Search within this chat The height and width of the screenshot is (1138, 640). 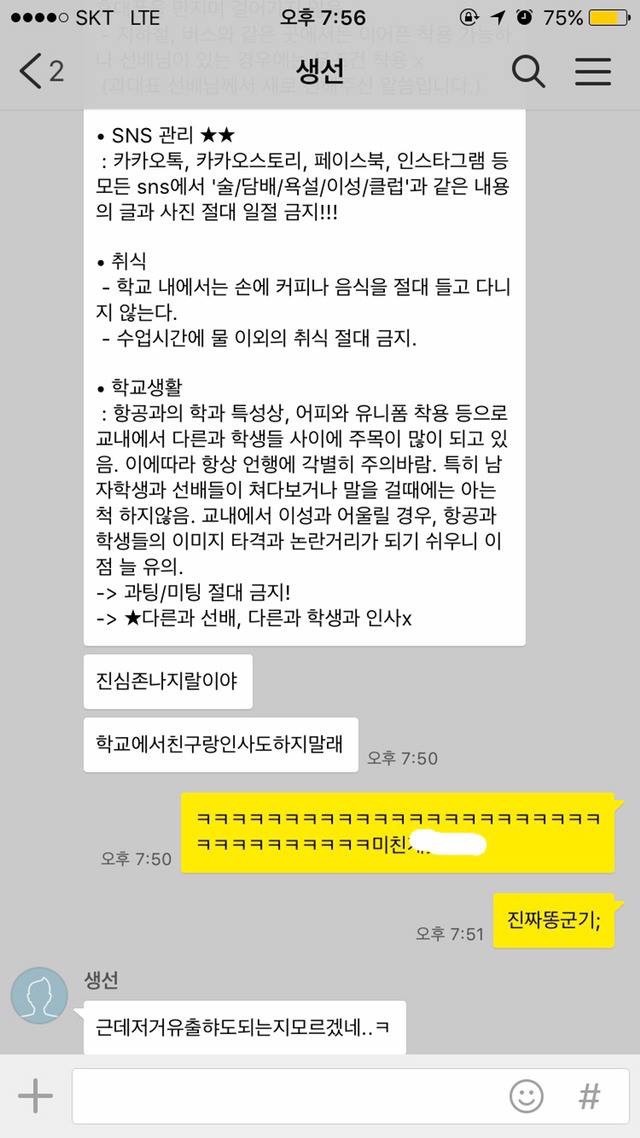pos(527,71)
